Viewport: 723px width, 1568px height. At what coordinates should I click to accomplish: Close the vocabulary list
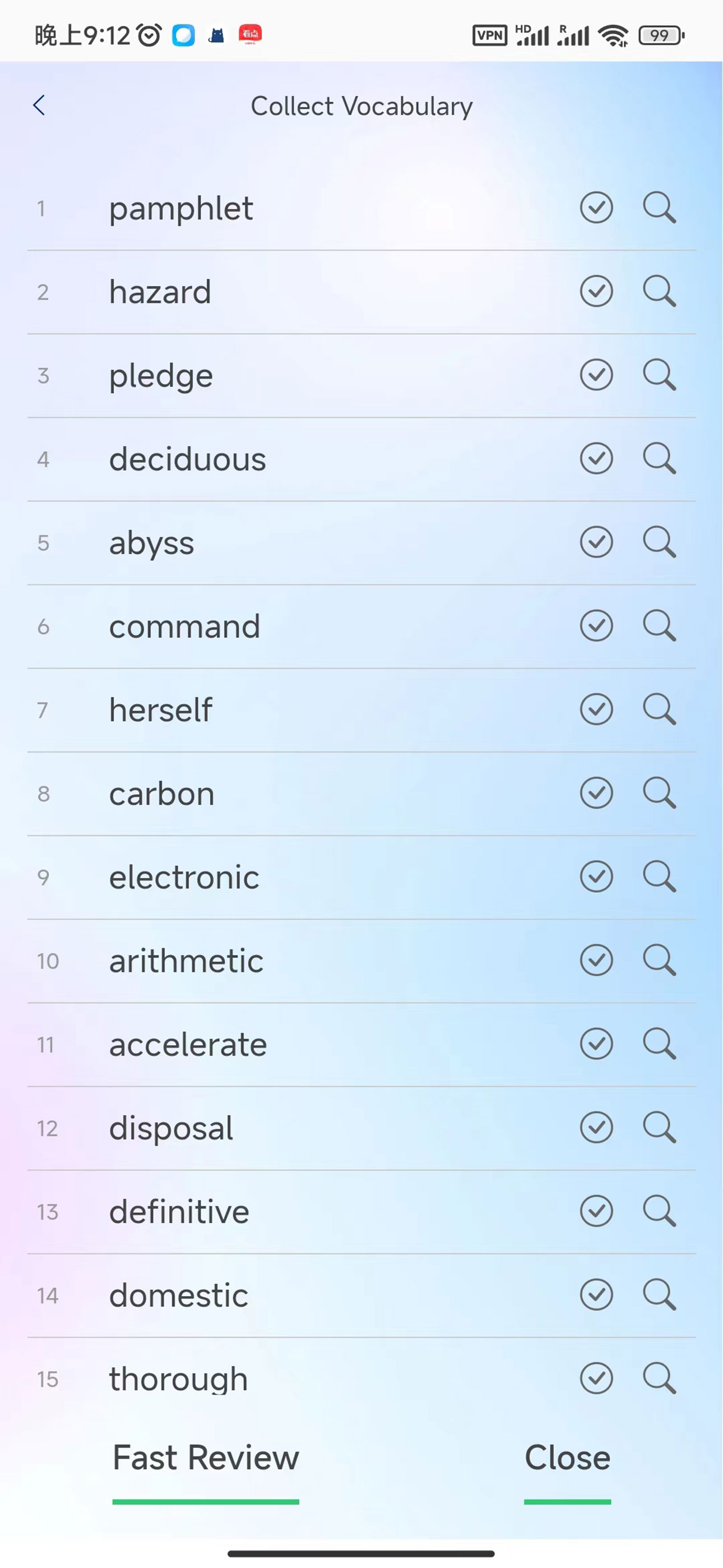[567, 1459]
